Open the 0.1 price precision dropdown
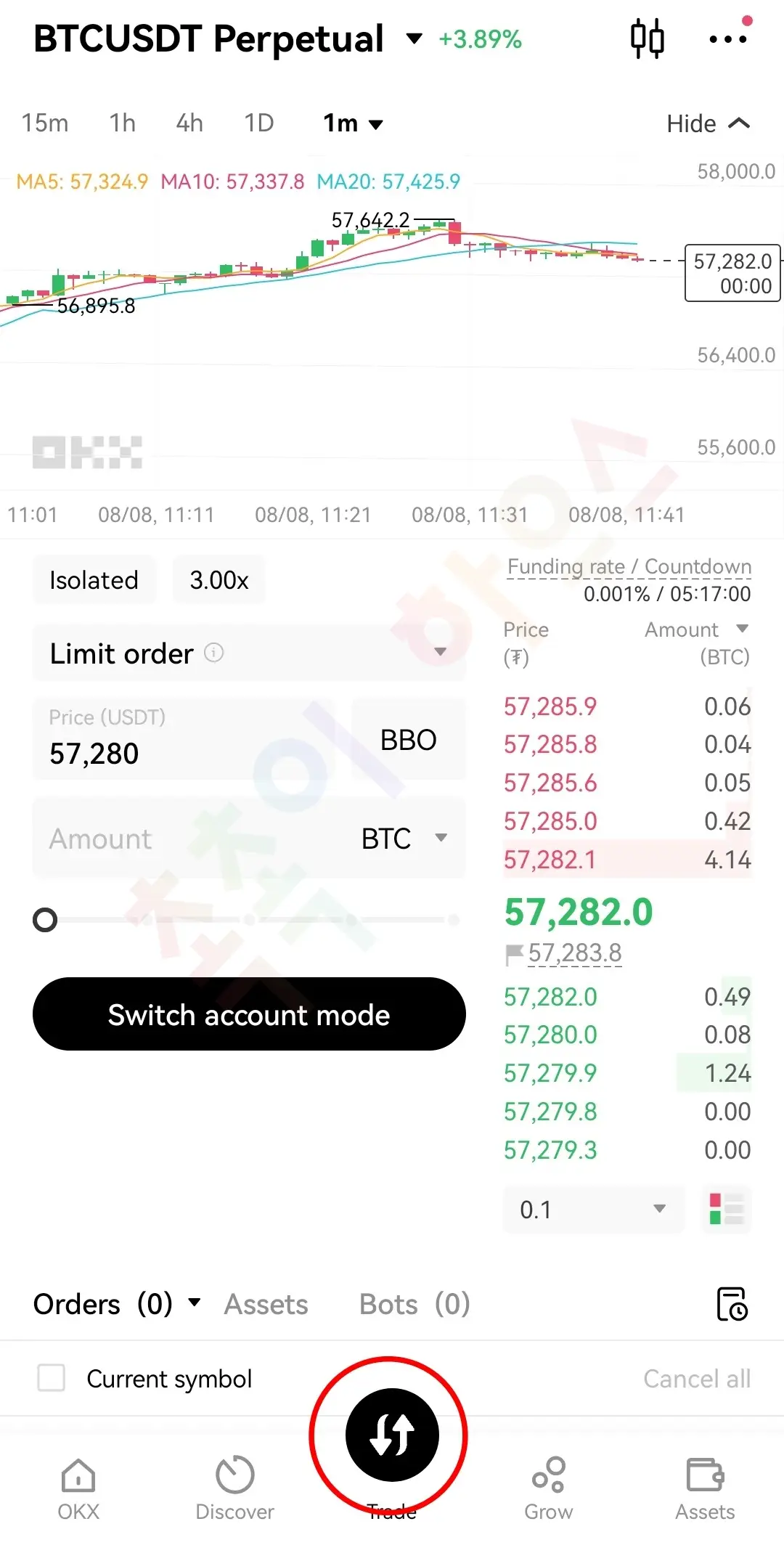Image resolution: width=784 pixels, height=1553 pixels. 593,1210
